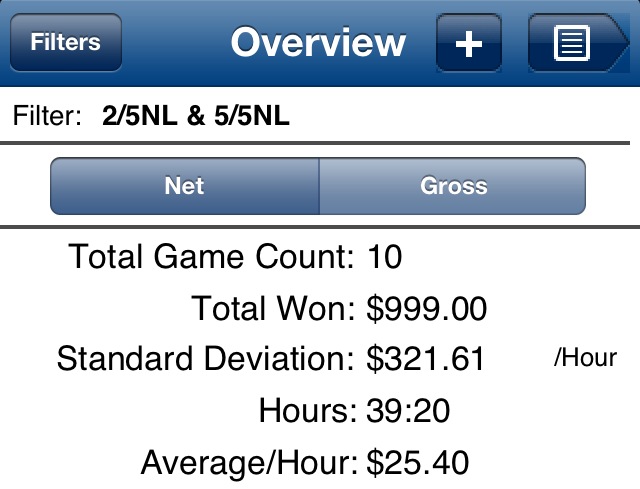640x489 pixels.
Task: Add a new session with plus
Action: (468, 44)
